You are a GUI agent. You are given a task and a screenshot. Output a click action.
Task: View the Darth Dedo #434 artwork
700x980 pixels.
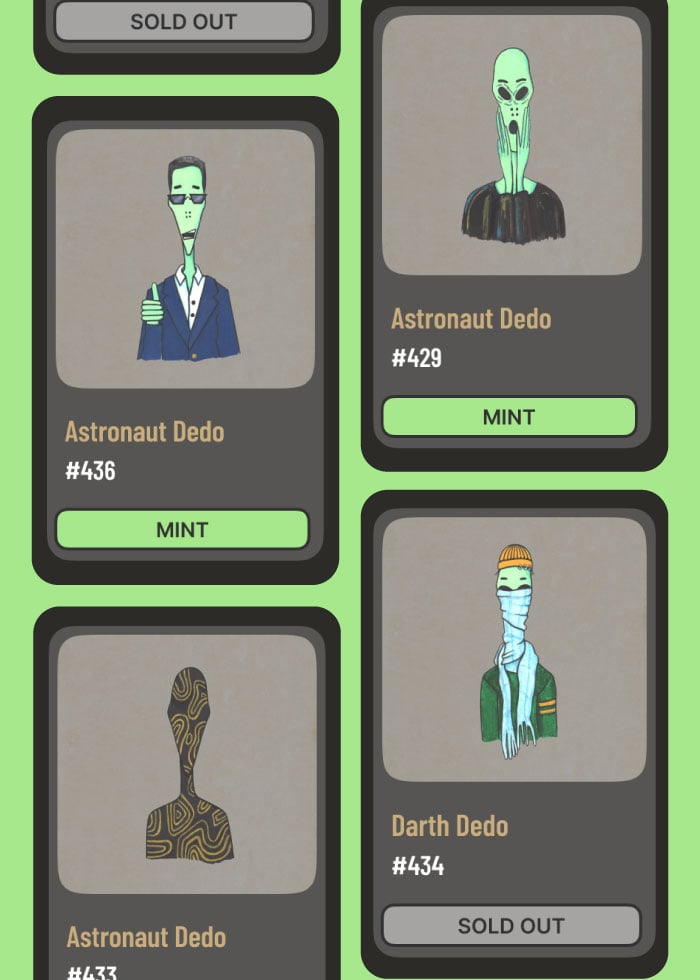514,650
